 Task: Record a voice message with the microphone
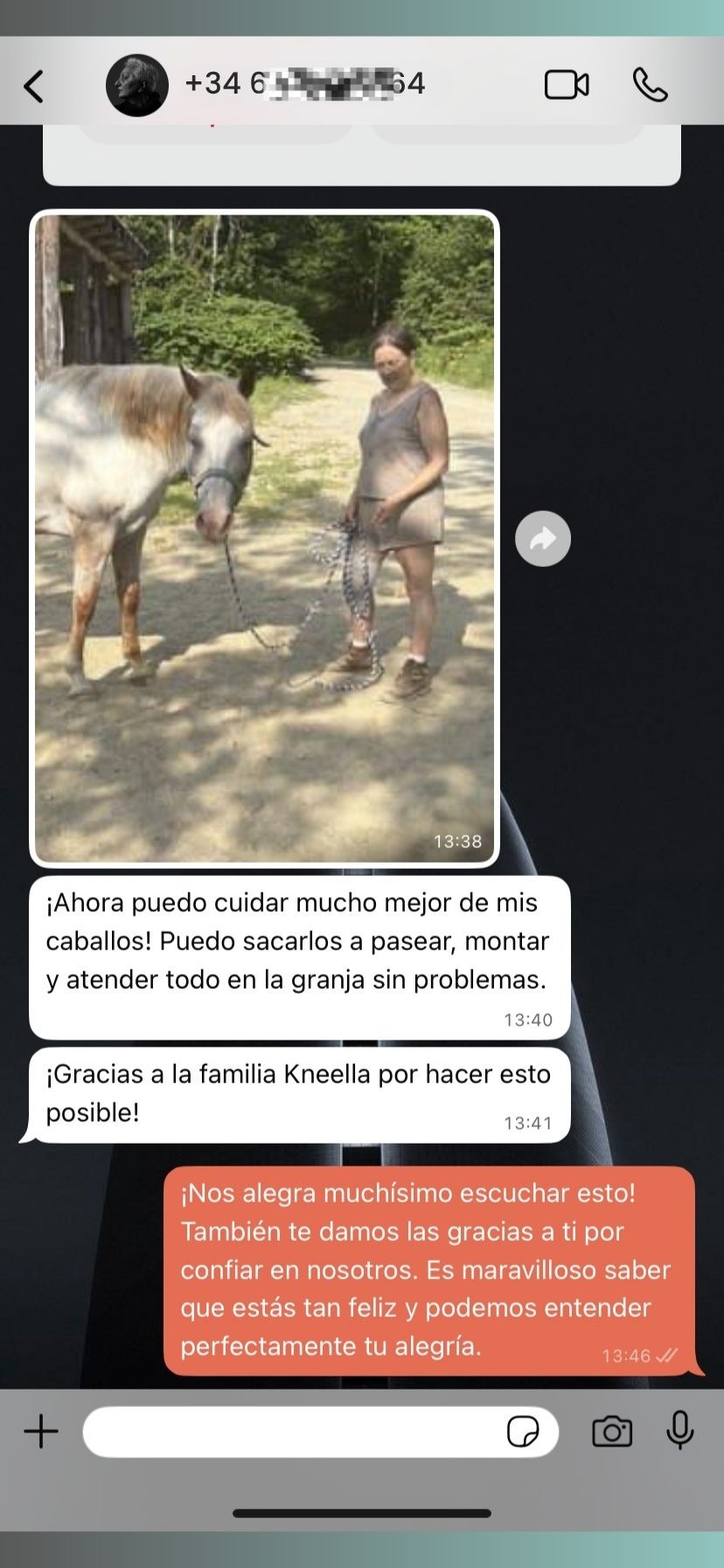pyautogui.click(x=679, y=1431)
